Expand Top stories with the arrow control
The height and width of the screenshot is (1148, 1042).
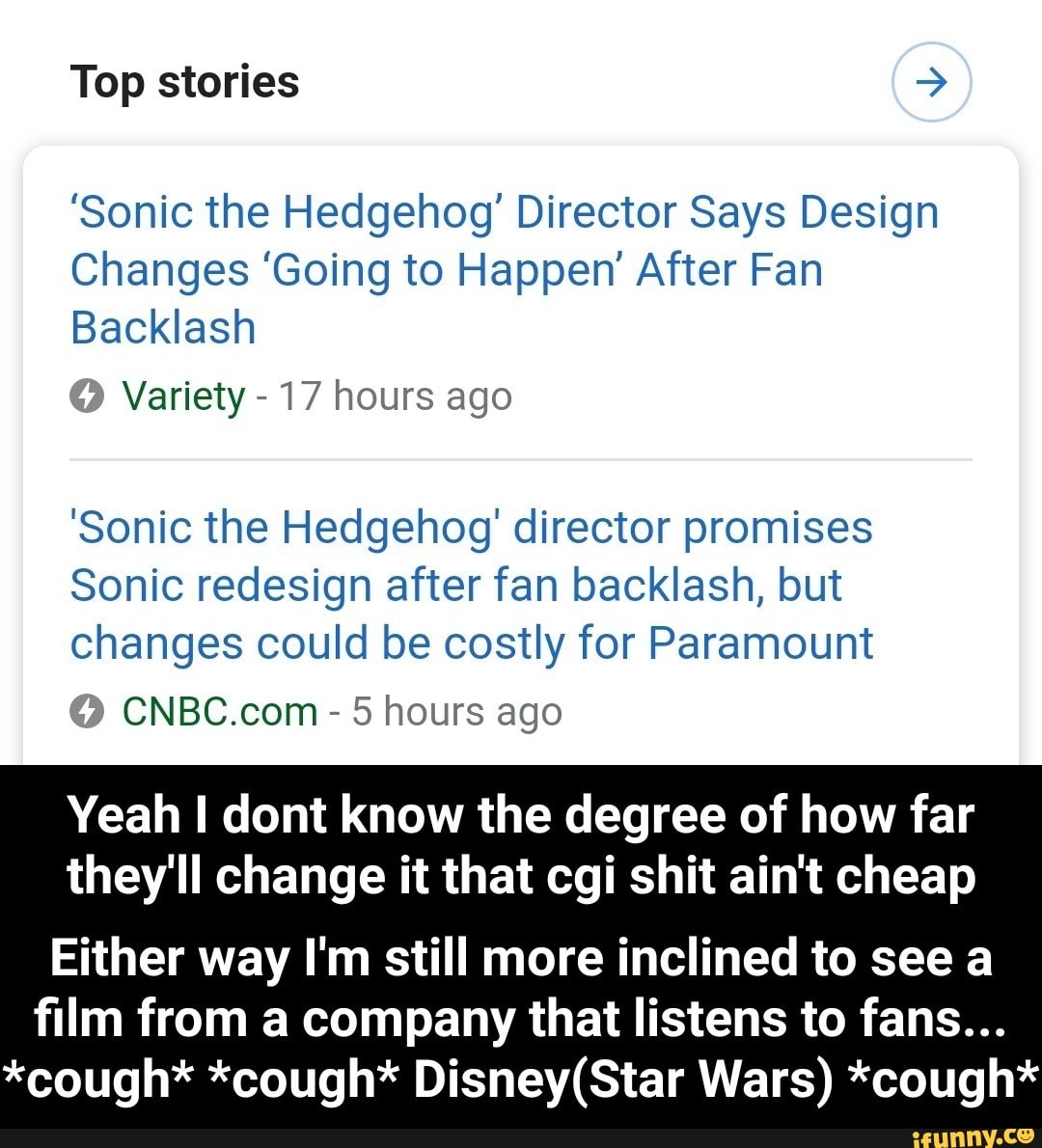(x=930, y=82)
